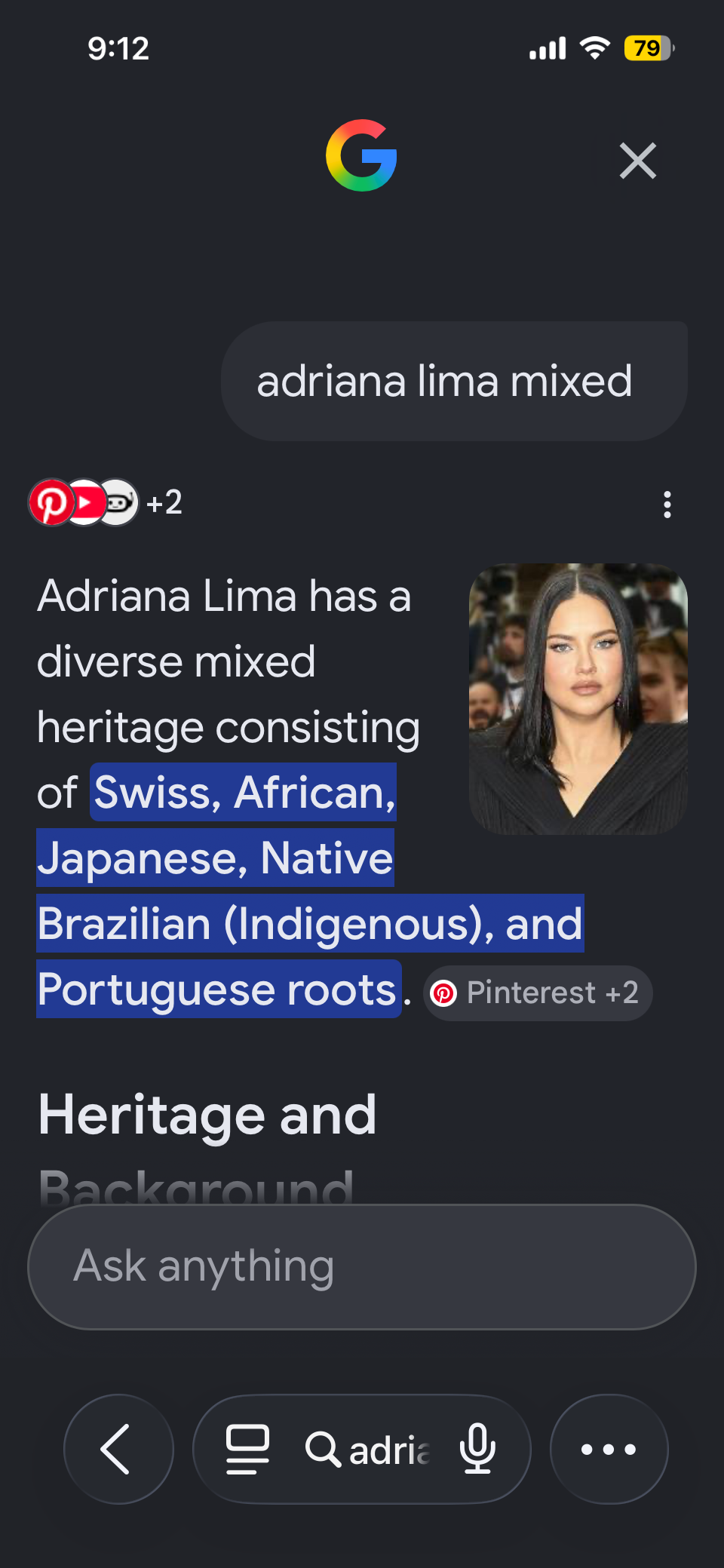This screenshot has width=724, height=1568.
Task: Open the Adriana Lima photo
Action: point(578,698)
